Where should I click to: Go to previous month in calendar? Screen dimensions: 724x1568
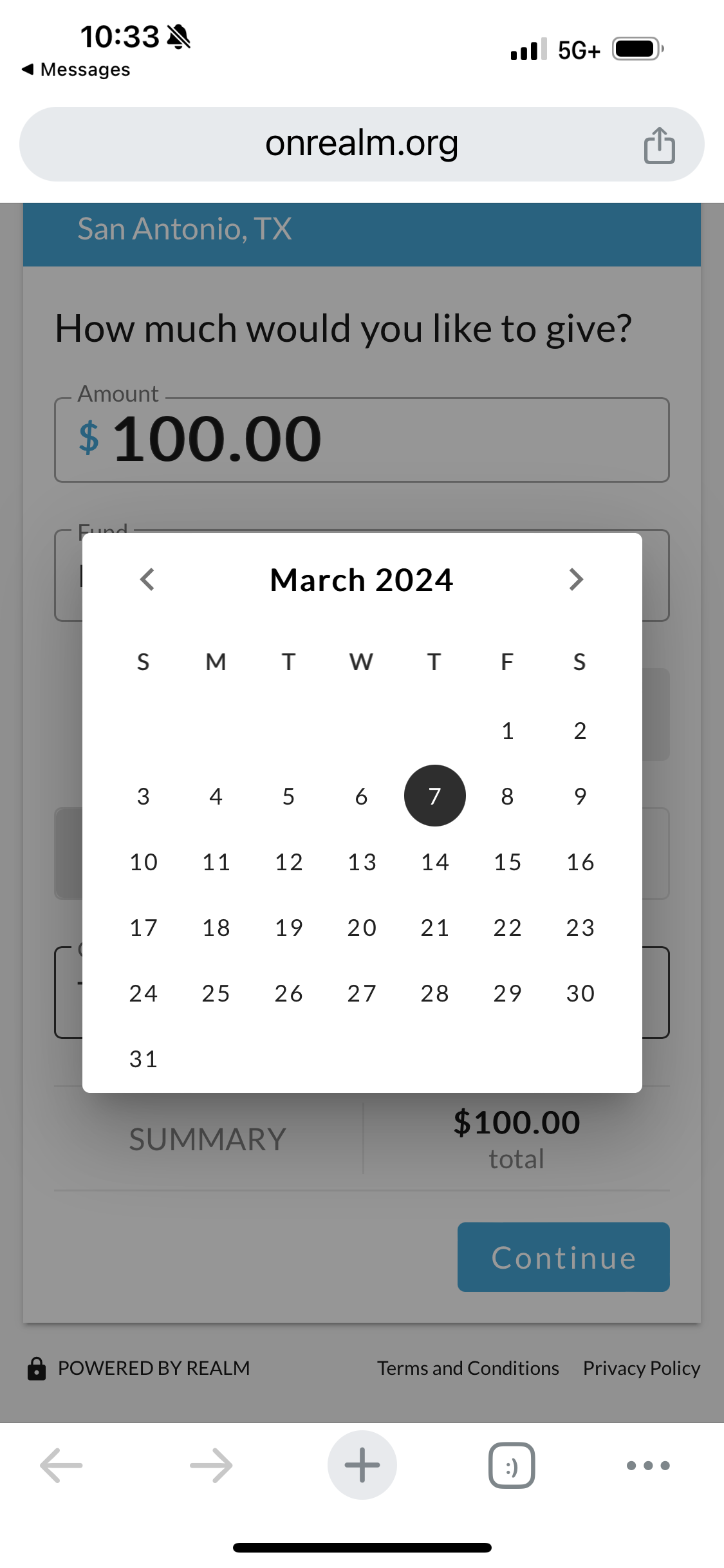(x=147, y=579)
